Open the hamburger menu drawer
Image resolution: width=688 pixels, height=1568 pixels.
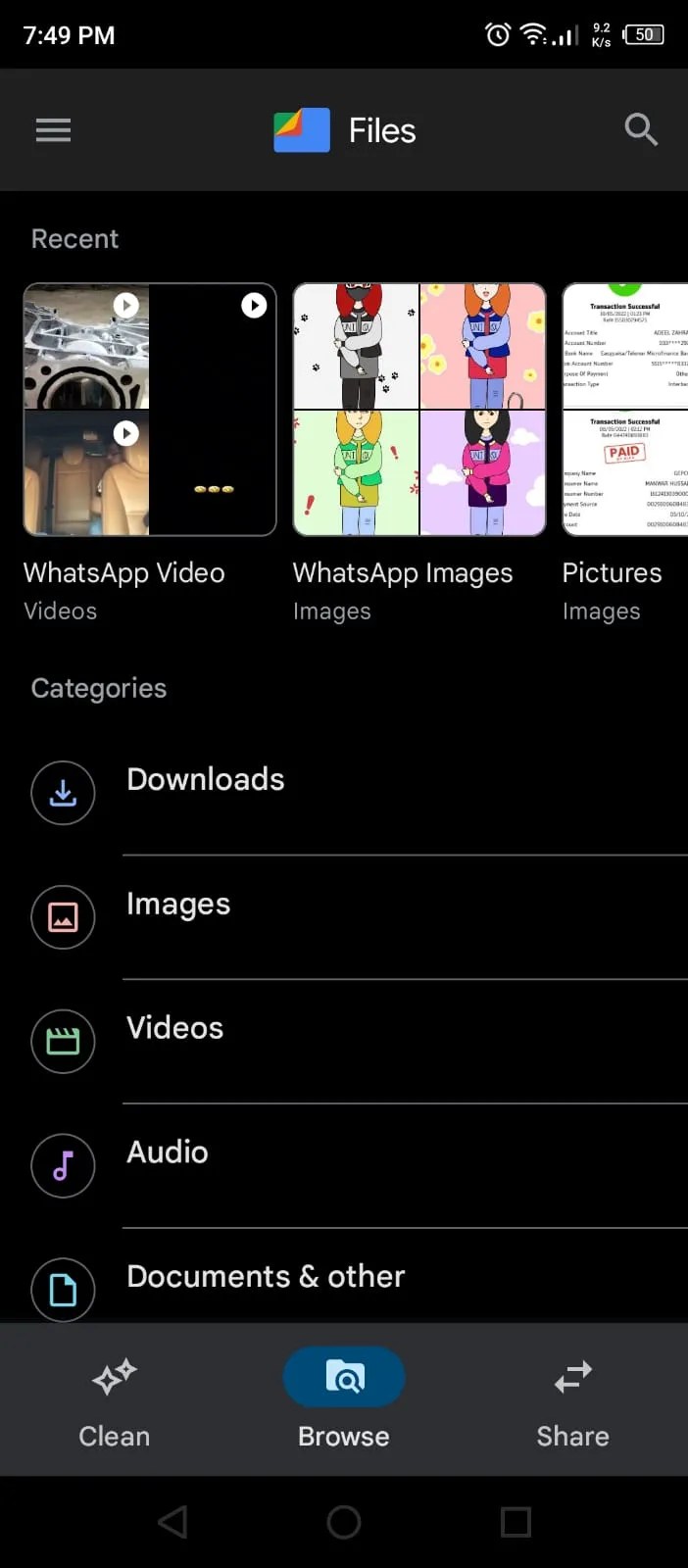[53, 130]
